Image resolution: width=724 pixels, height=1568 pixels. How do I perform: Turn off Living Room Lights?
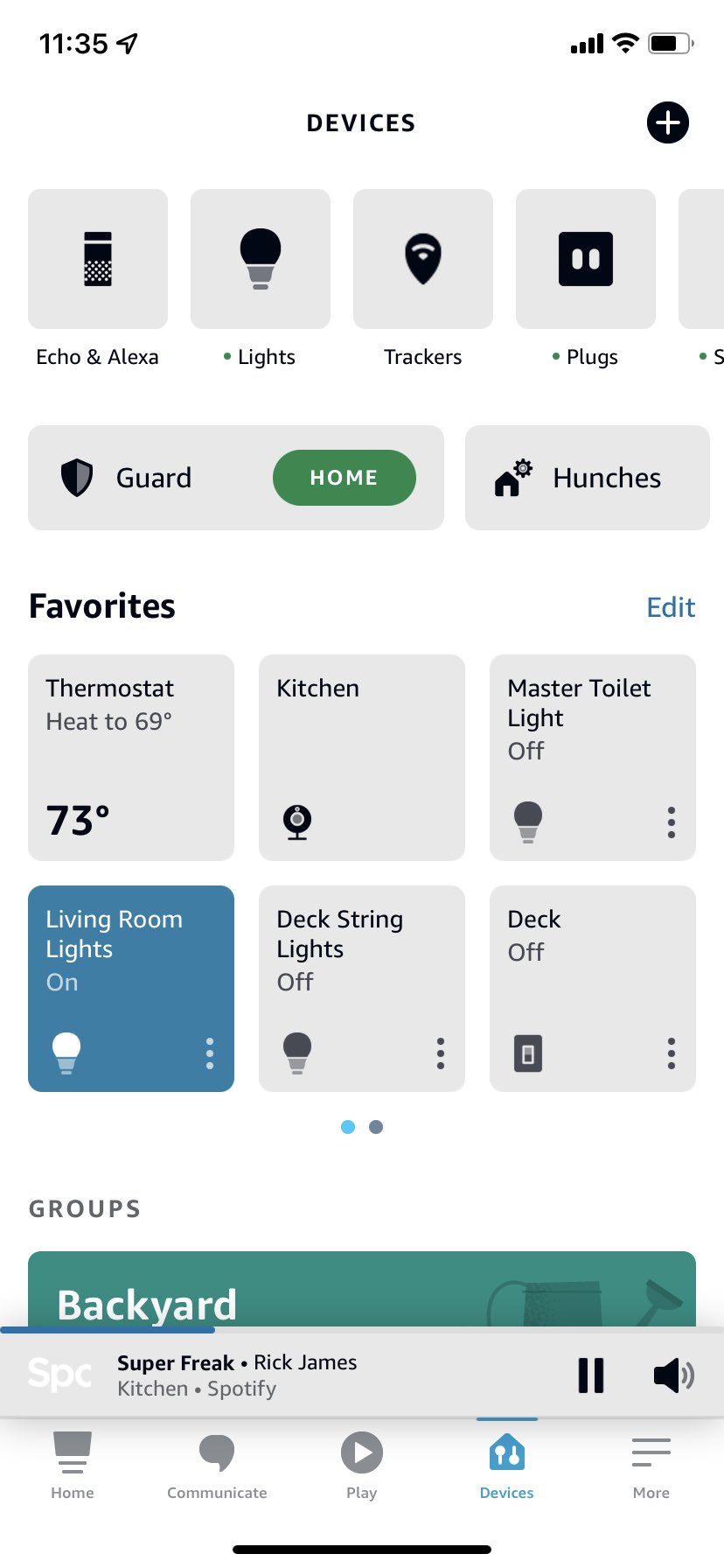pyautogui.click(x=66, y=1052)
